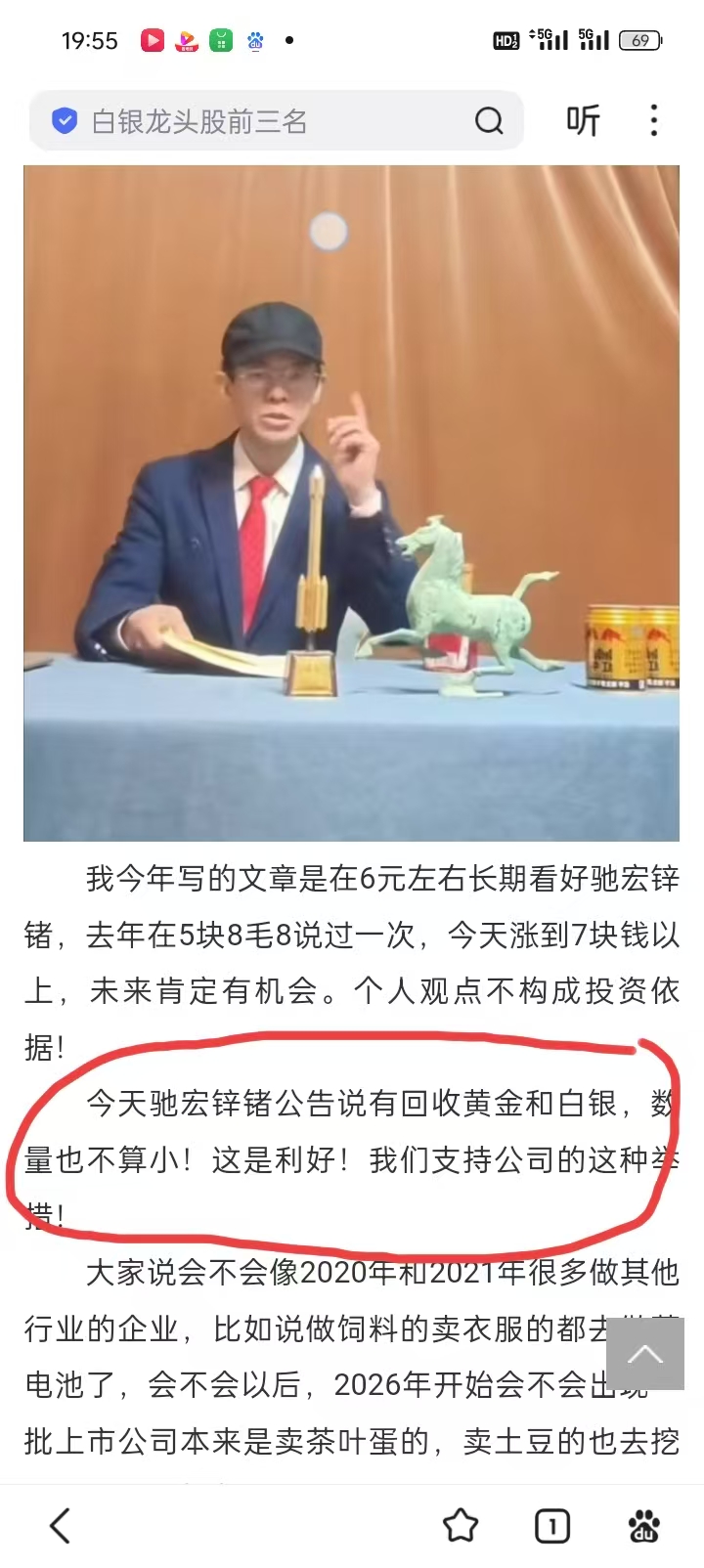Open the article photo in full view

tap(352, 503)
